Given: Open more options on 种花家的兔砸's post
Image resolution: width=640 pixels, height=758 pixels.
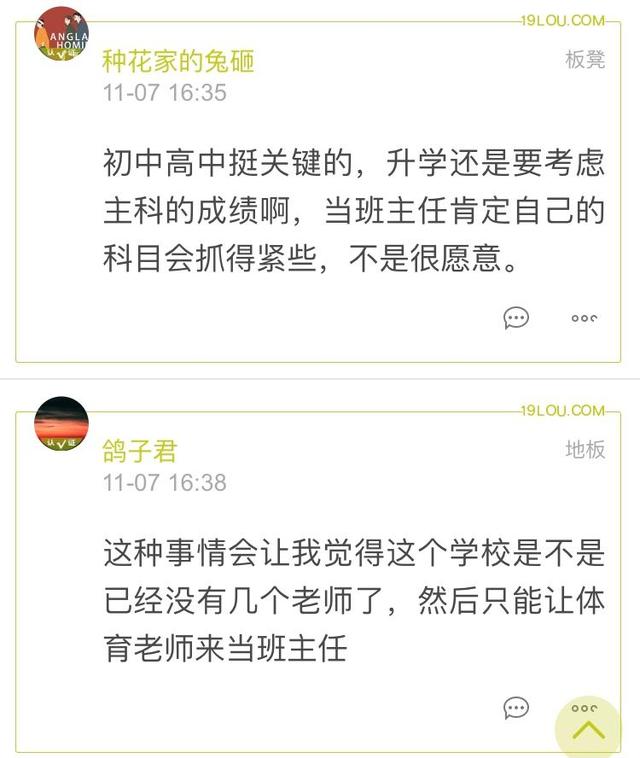Looking at the screenshot, I should pos(585,318).
